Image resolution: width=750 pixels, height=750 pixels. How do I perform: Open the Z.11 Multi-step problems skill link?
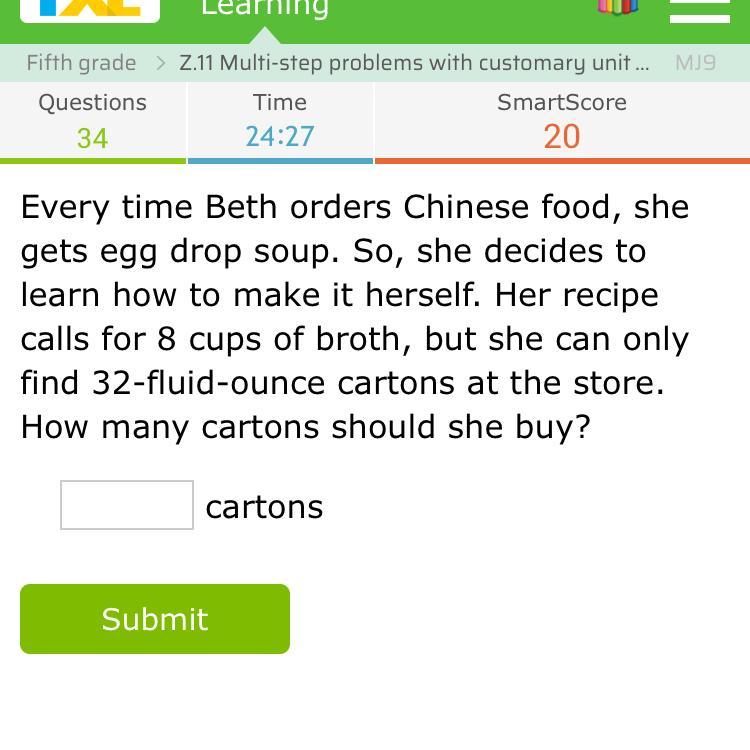tap(413, 63)
